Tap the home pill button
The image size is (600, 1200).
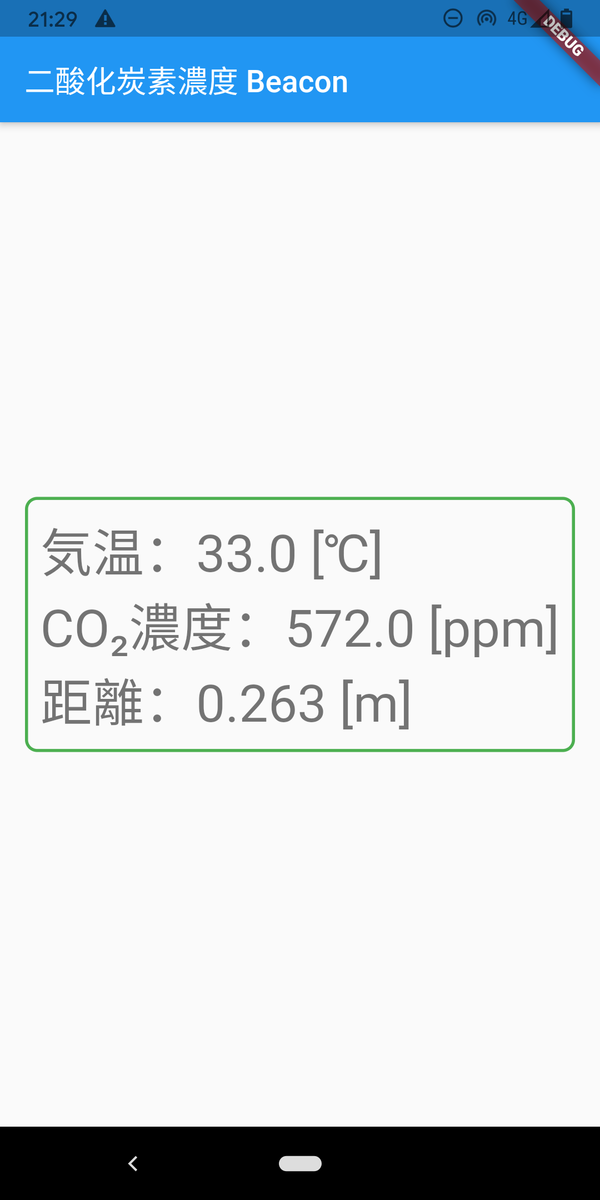point(300,1163)
